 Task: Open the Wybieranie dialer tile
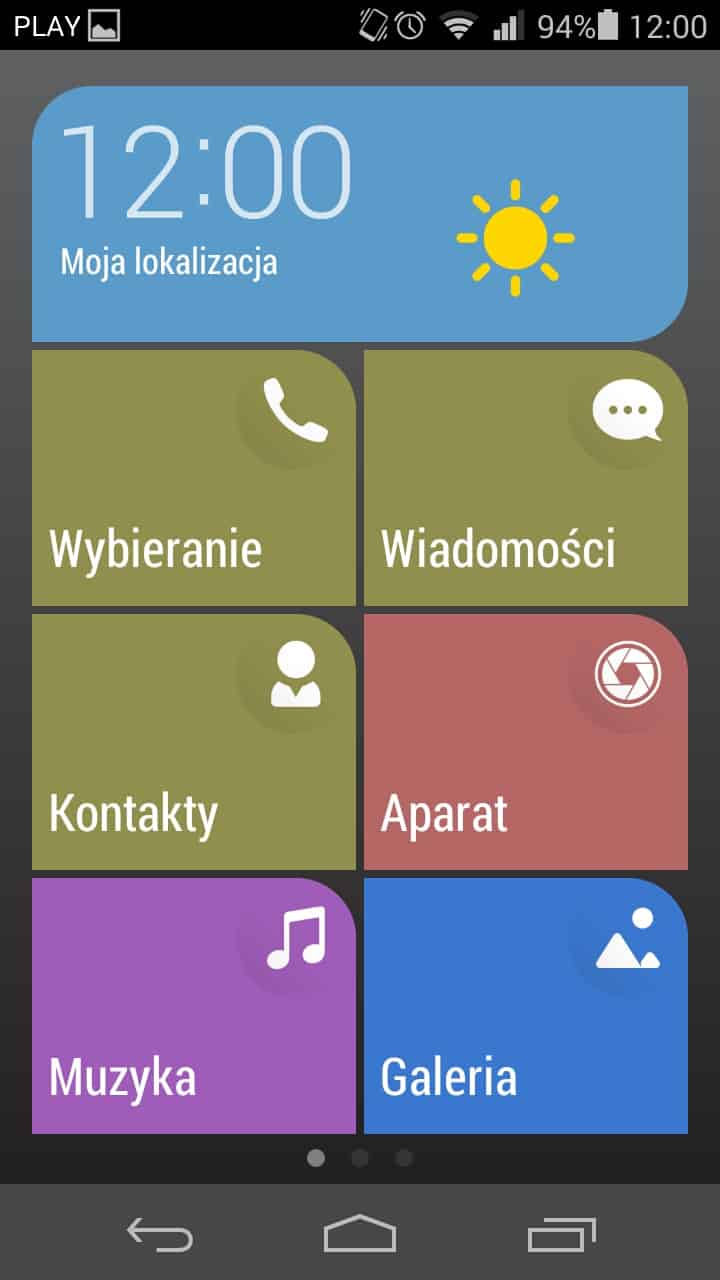coord(194,478)
